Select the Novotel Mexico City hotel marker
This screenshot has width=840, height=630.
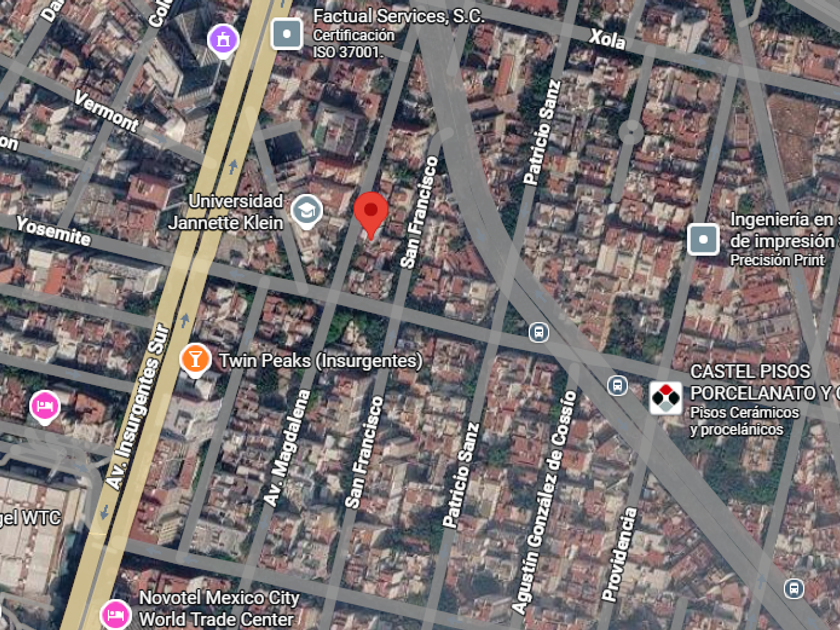pyautogui.click(x=116, y=615)
